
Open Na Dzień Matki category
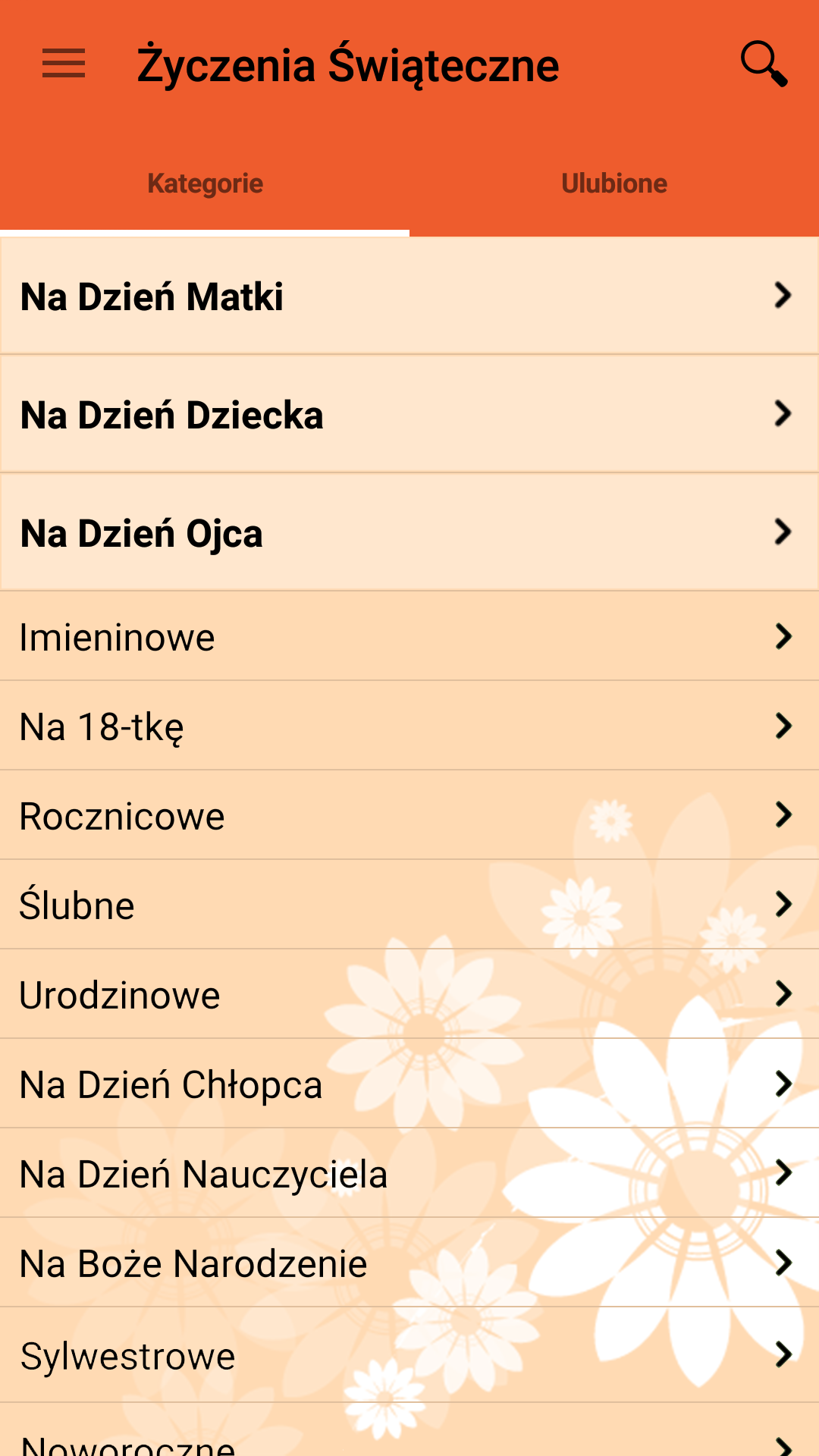(x=409, y=296)
